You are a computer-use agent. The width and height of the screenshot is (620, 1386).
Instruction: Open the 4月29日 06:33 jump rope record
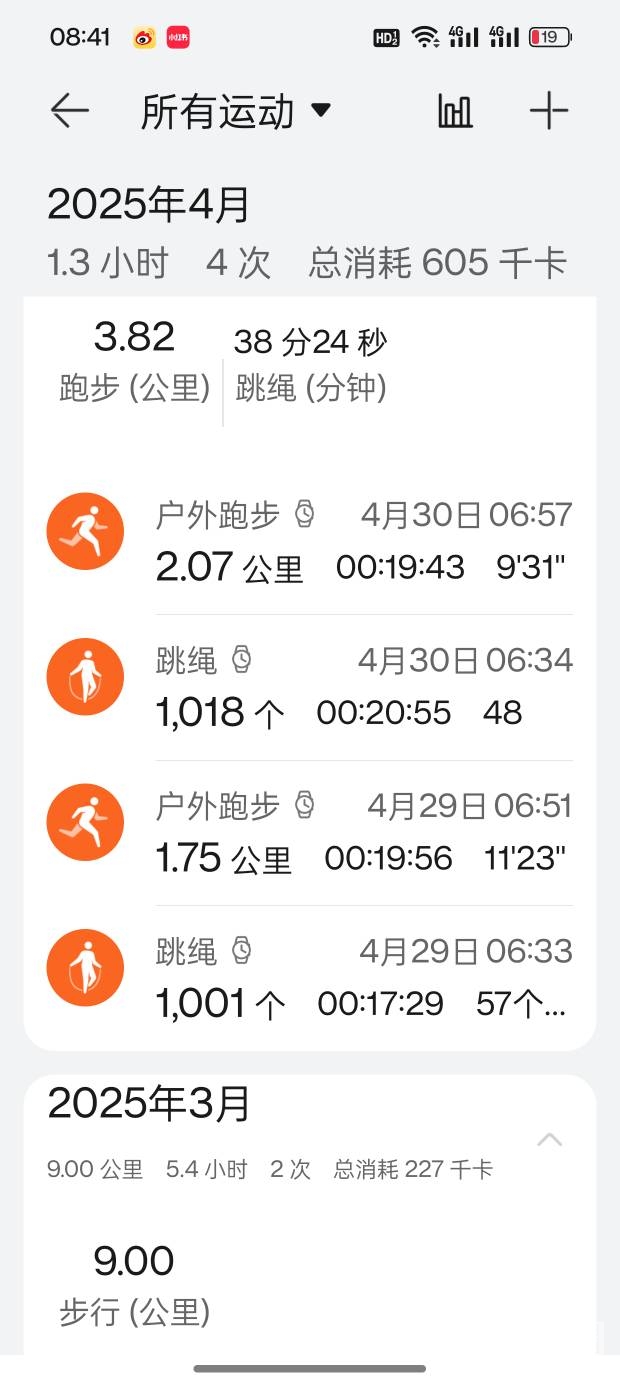point(310,978)
